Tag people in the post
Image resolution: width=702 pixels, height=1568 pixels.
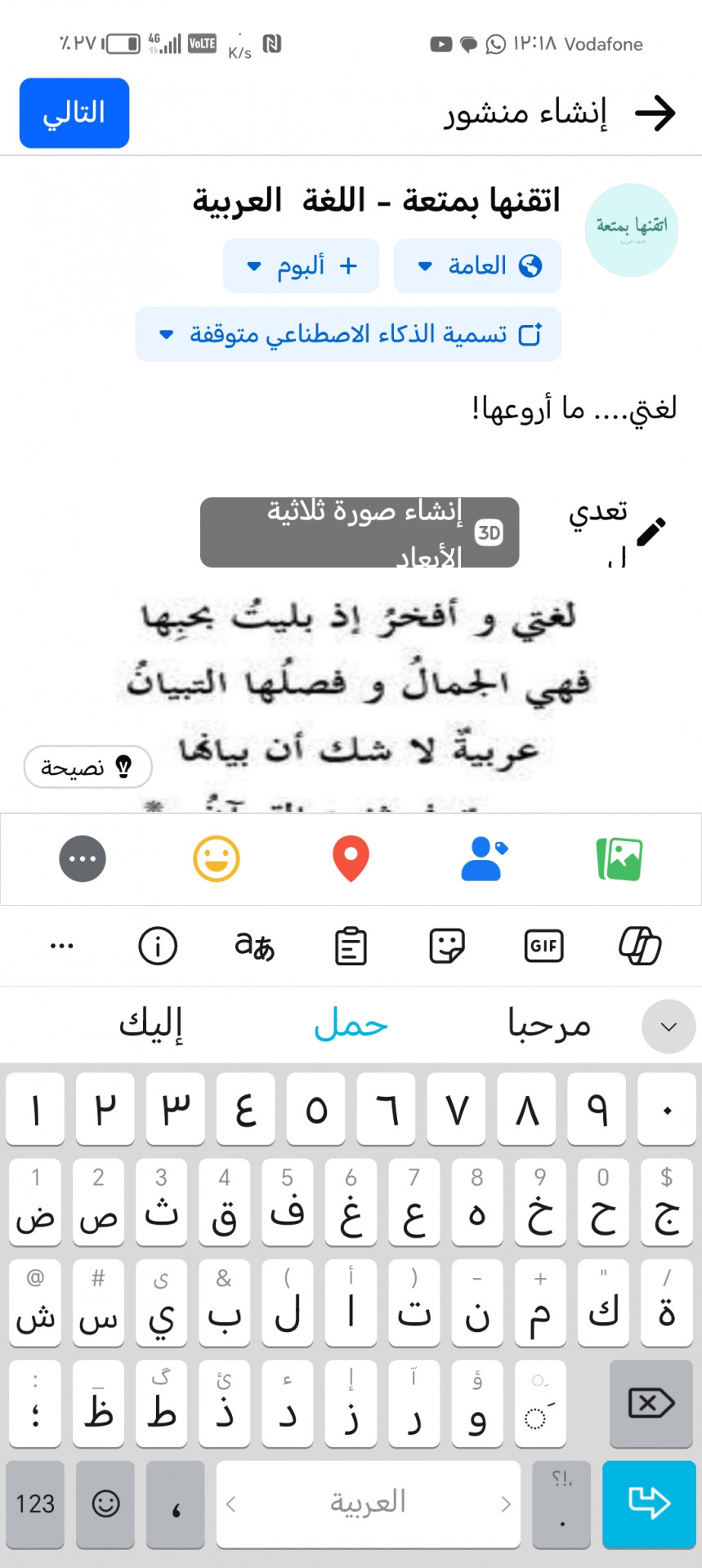[484, 859]
